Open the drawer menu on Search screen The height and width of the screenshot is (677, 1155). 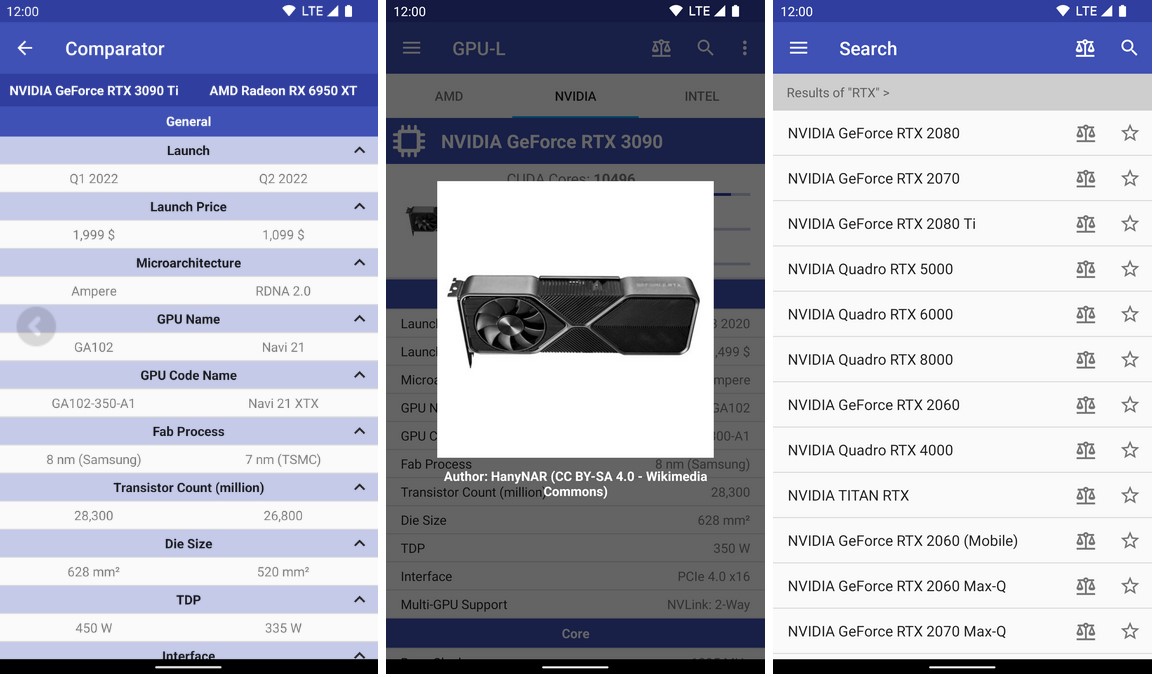click(798, 48)
